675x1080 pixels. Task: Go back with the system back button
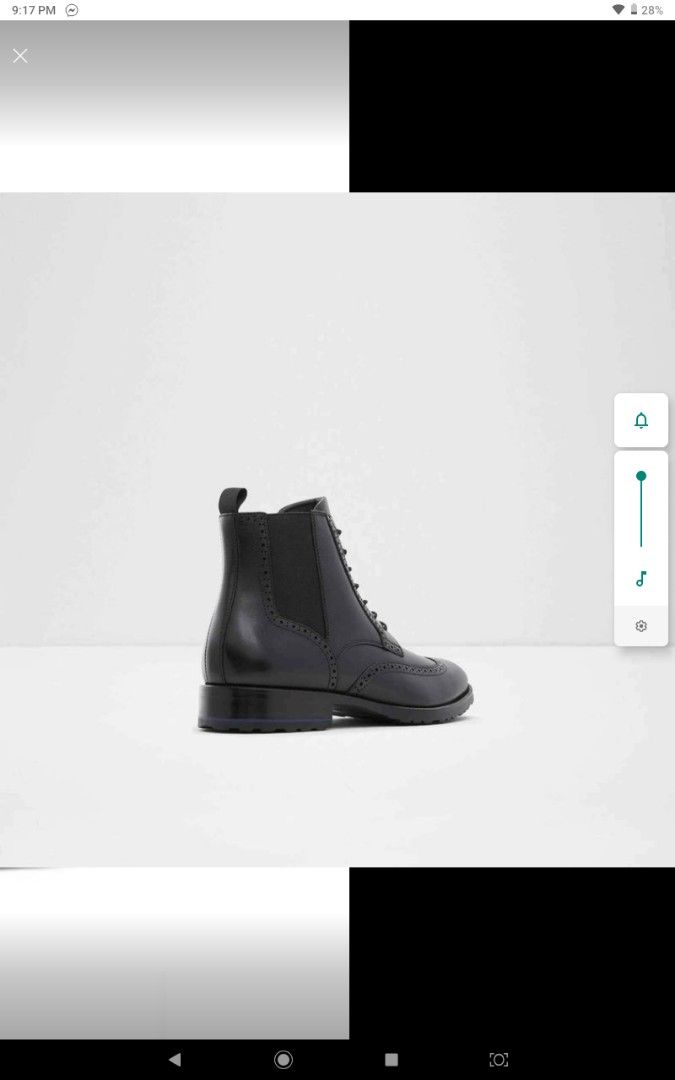tap(175, 1059)
